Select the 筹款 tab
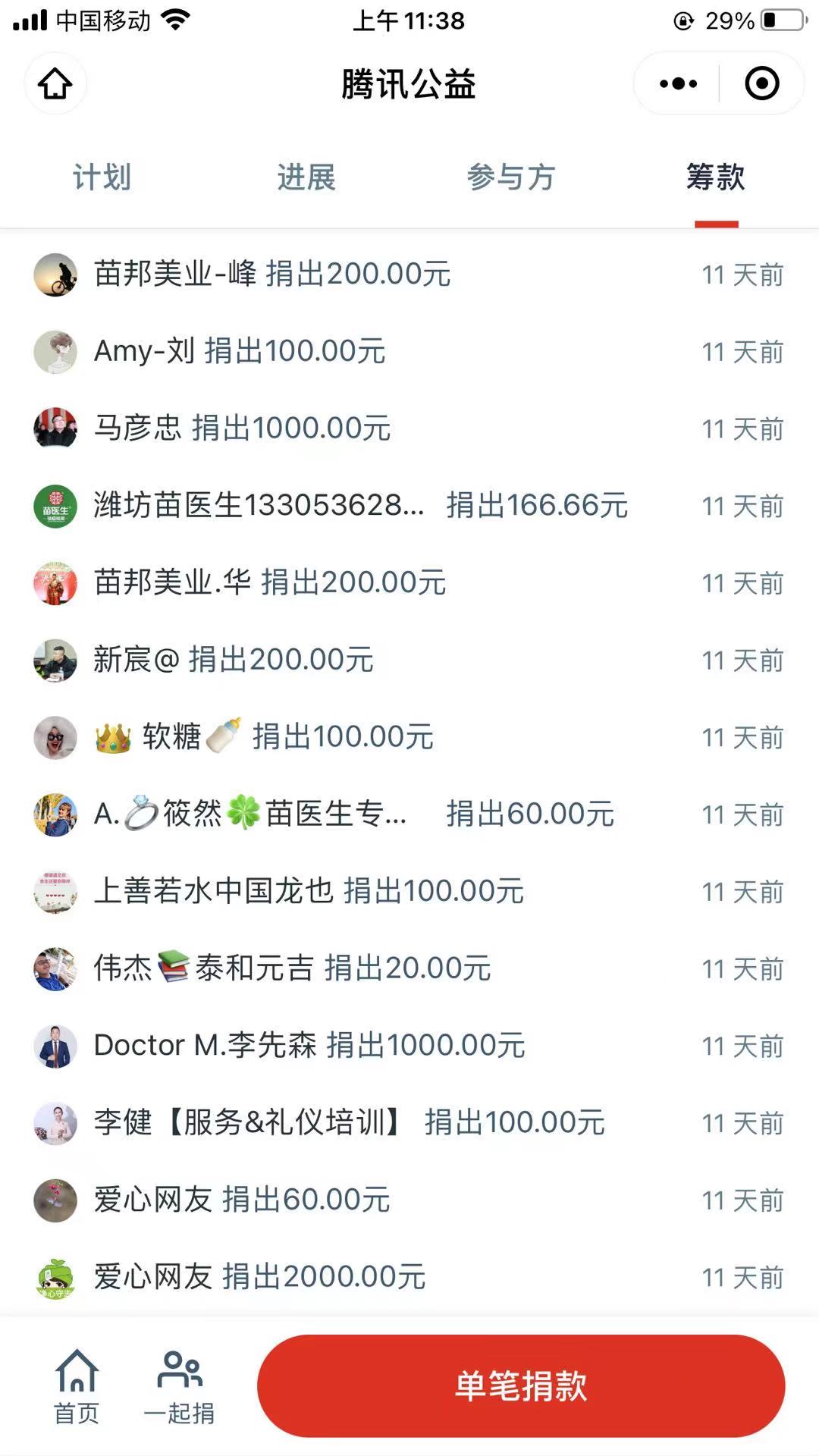Viewport: 819px width, 1456px height. coord(716,177)
